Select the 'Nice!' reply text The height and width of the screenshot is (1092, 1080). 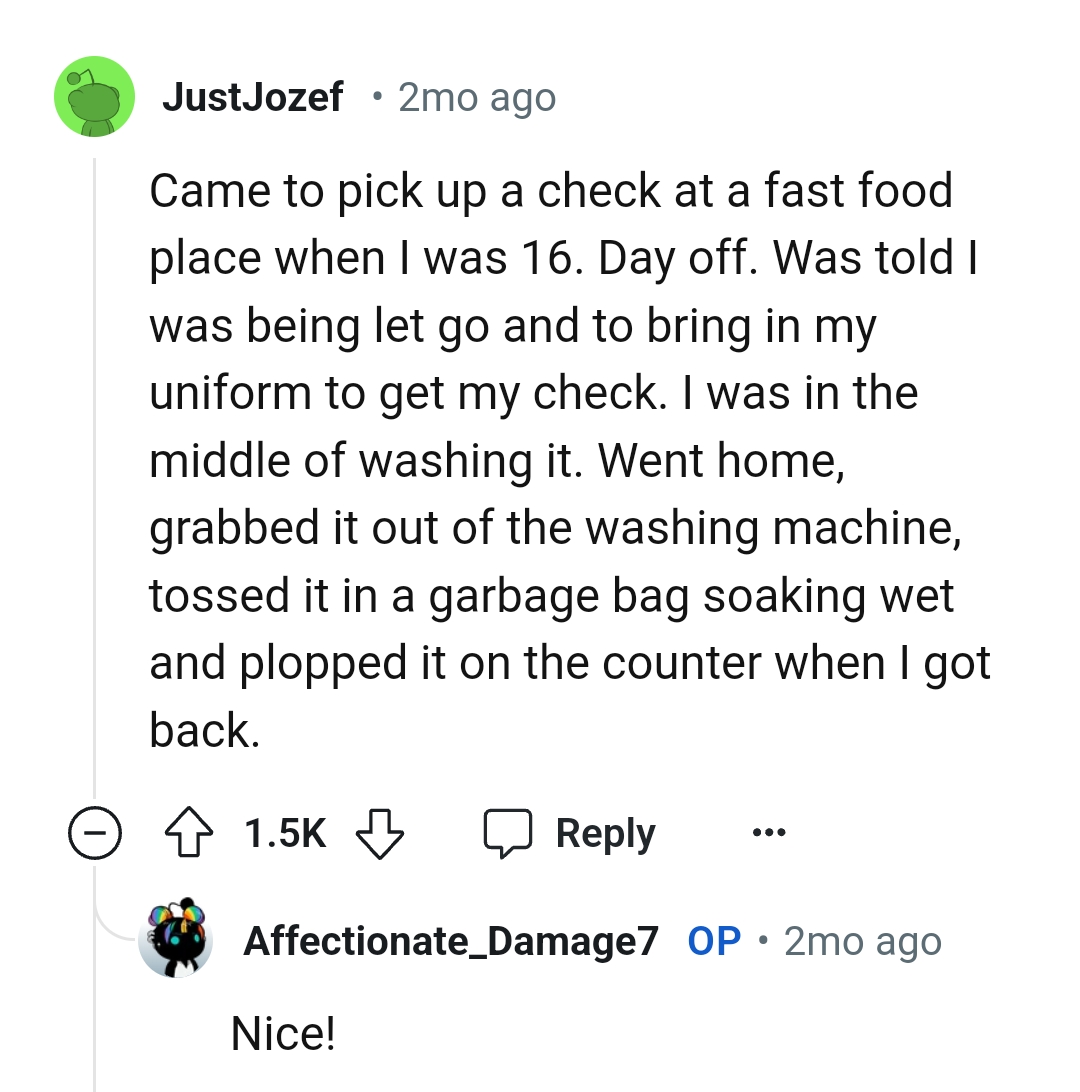pyautogui.click(x=283, y=1035)
